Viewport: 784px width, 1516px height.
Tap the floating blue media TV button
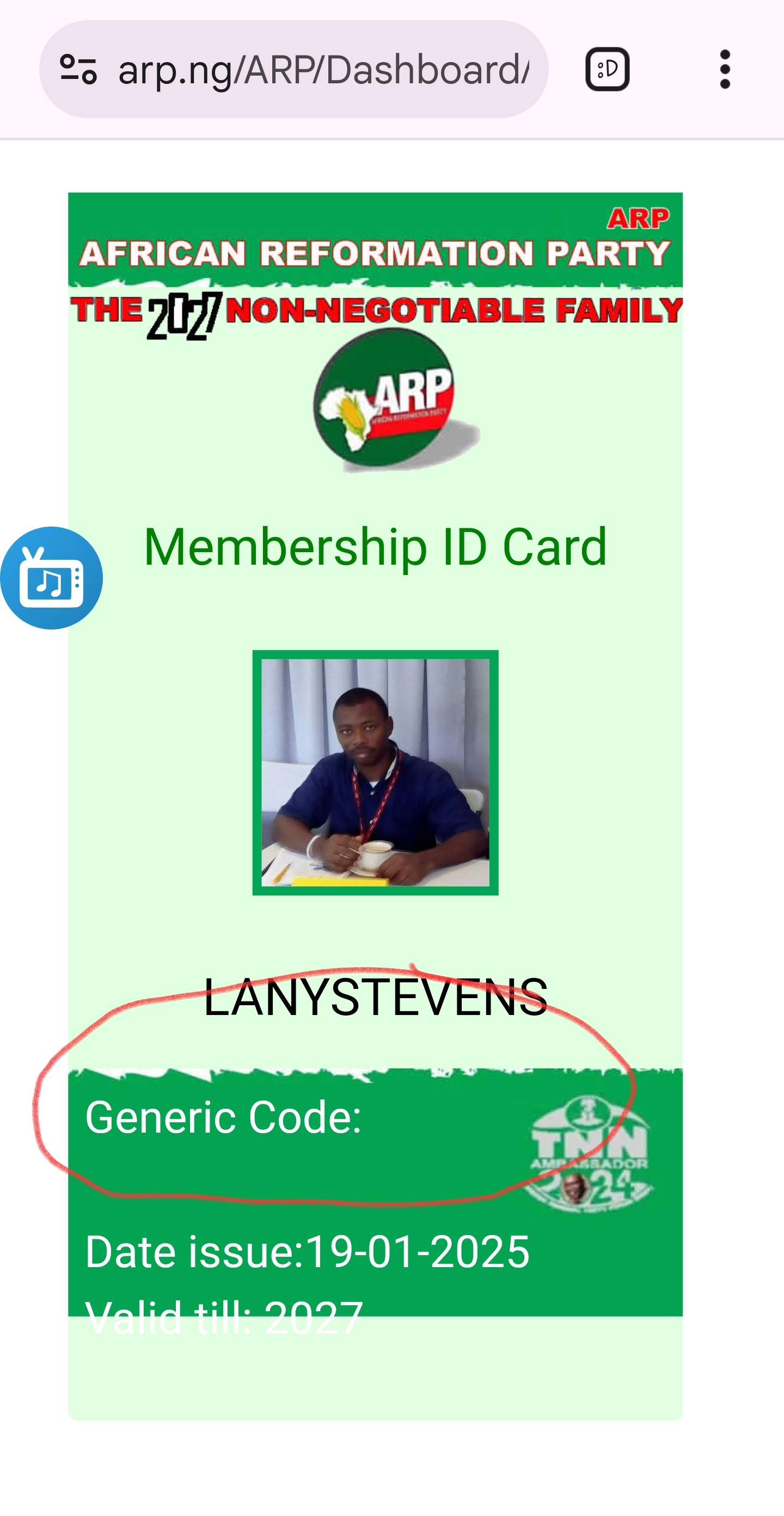52,577
